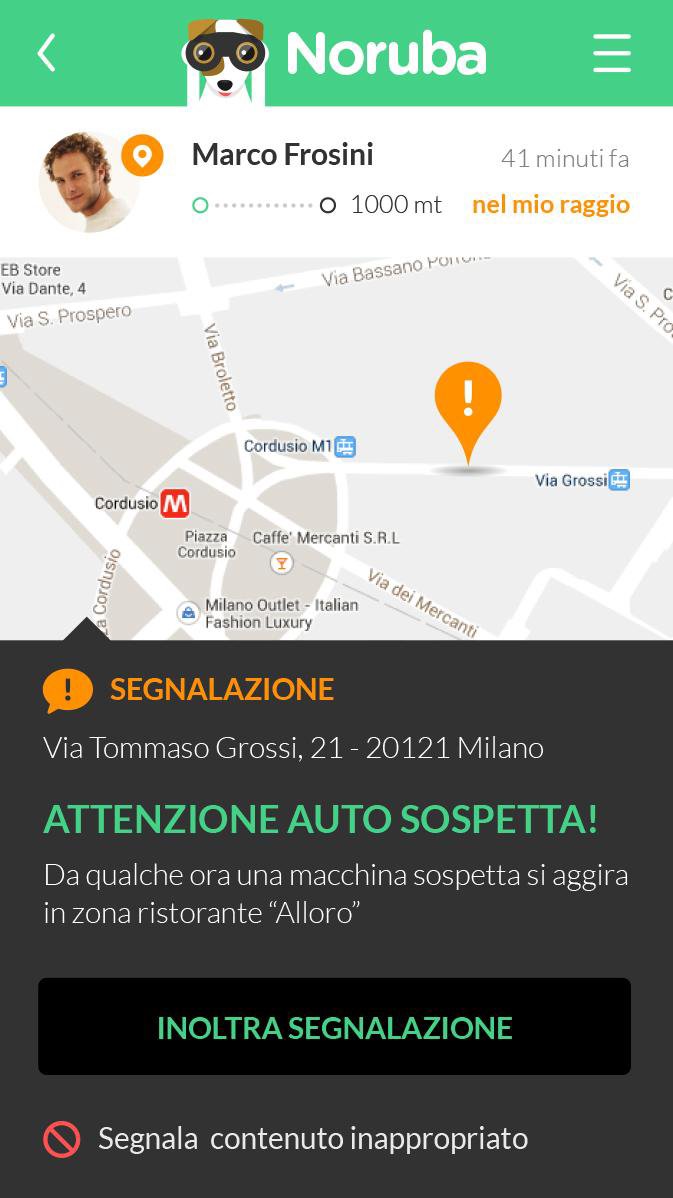Go back with the header arrow
The height and width of the screenshot is (1198, 673).
(47, 53)
